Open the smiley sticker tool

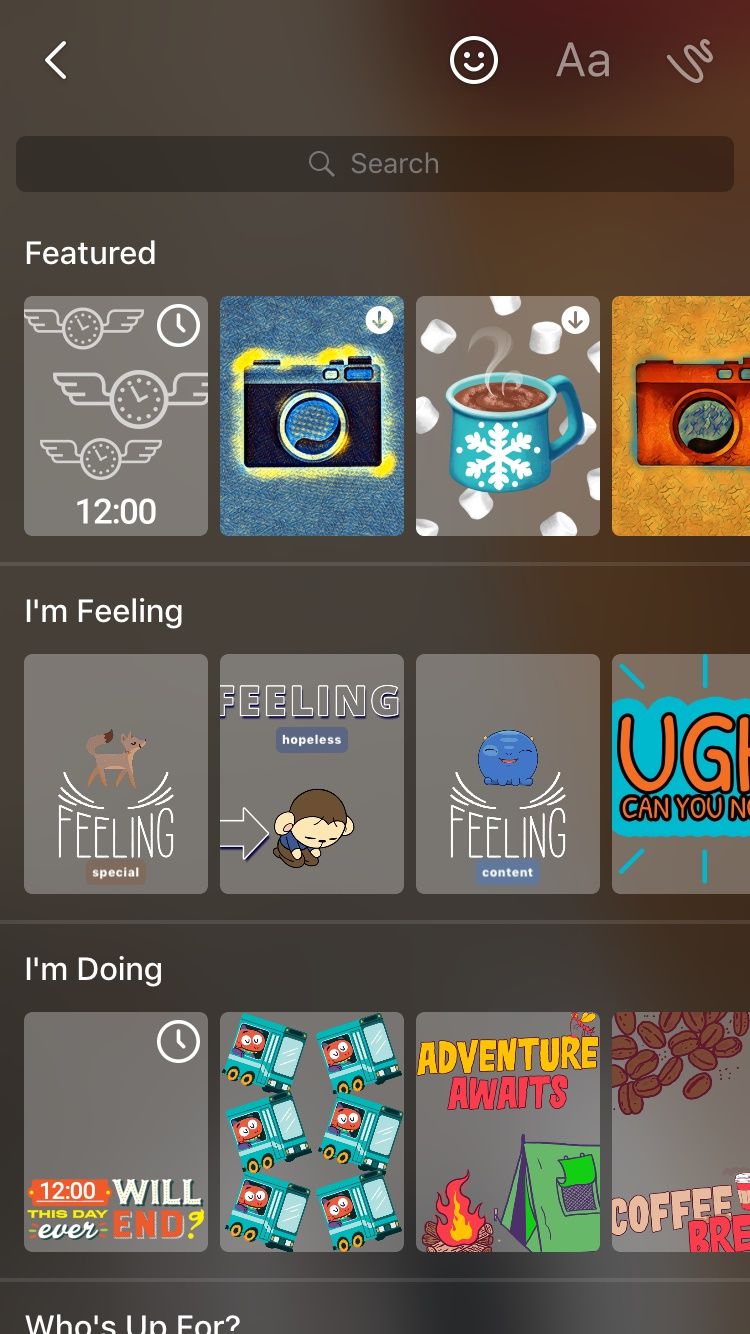coord(474,60)
